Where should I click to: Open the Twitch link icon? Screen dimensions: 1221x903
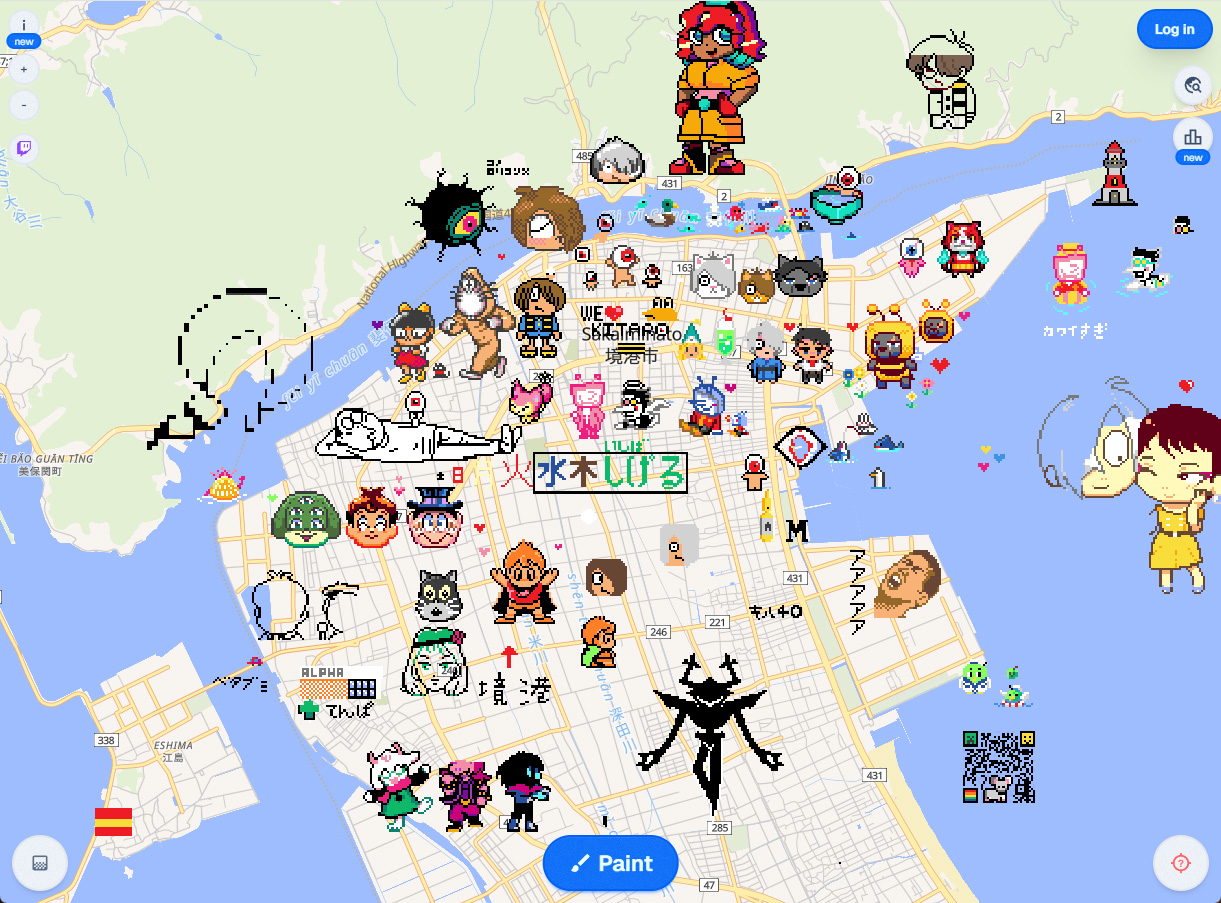24,150
